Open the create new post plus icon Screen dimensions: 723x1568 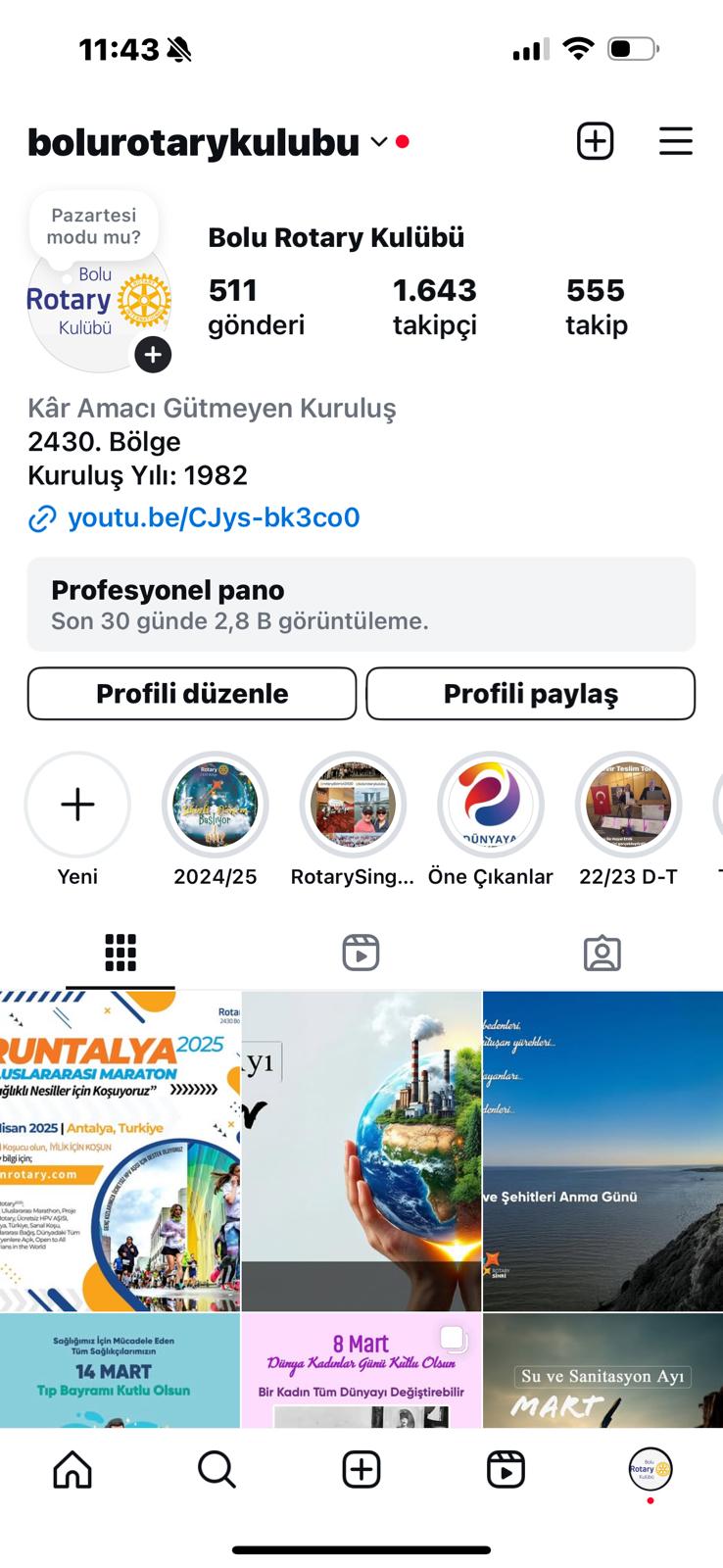pos(595,141)
